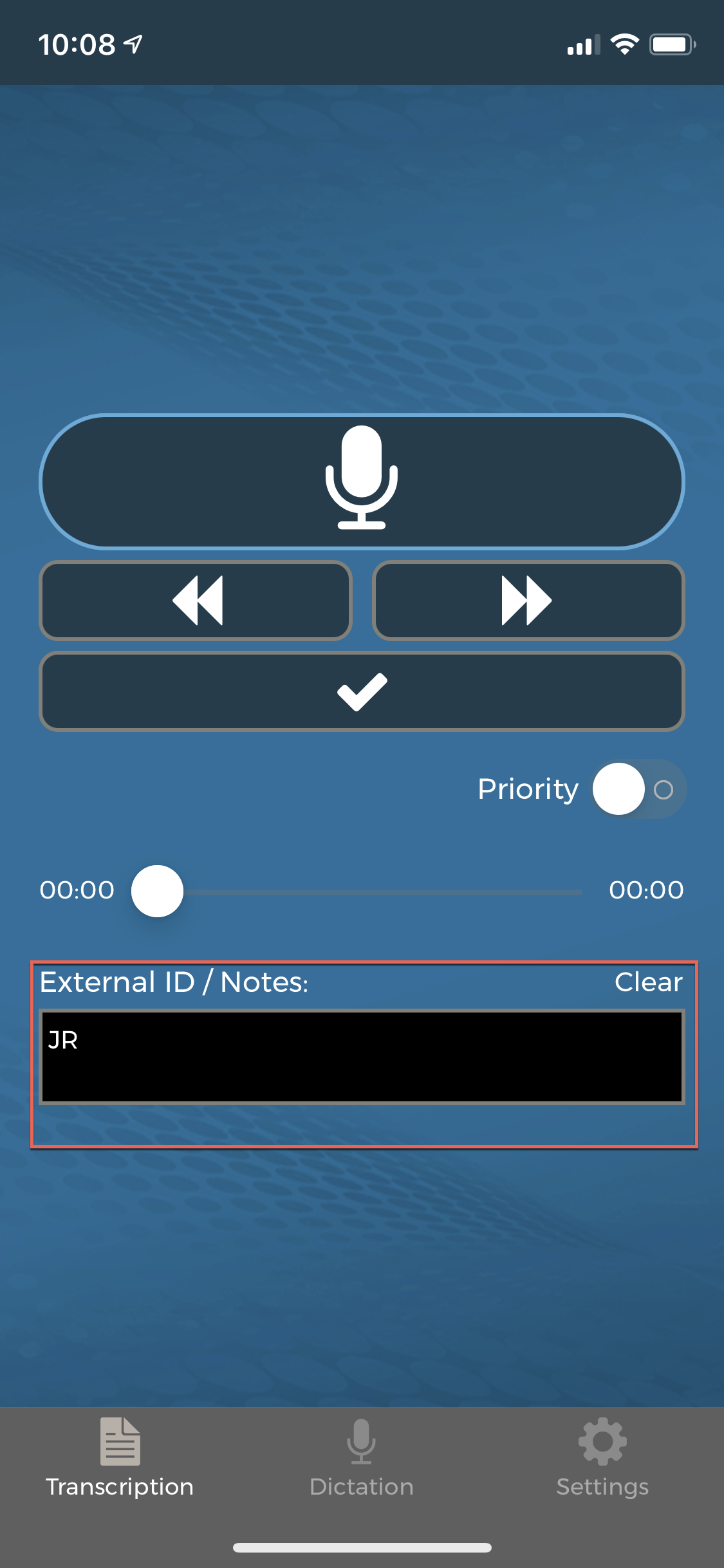Enable the Priority switch
724x1568 pixels.
(638, 789)
